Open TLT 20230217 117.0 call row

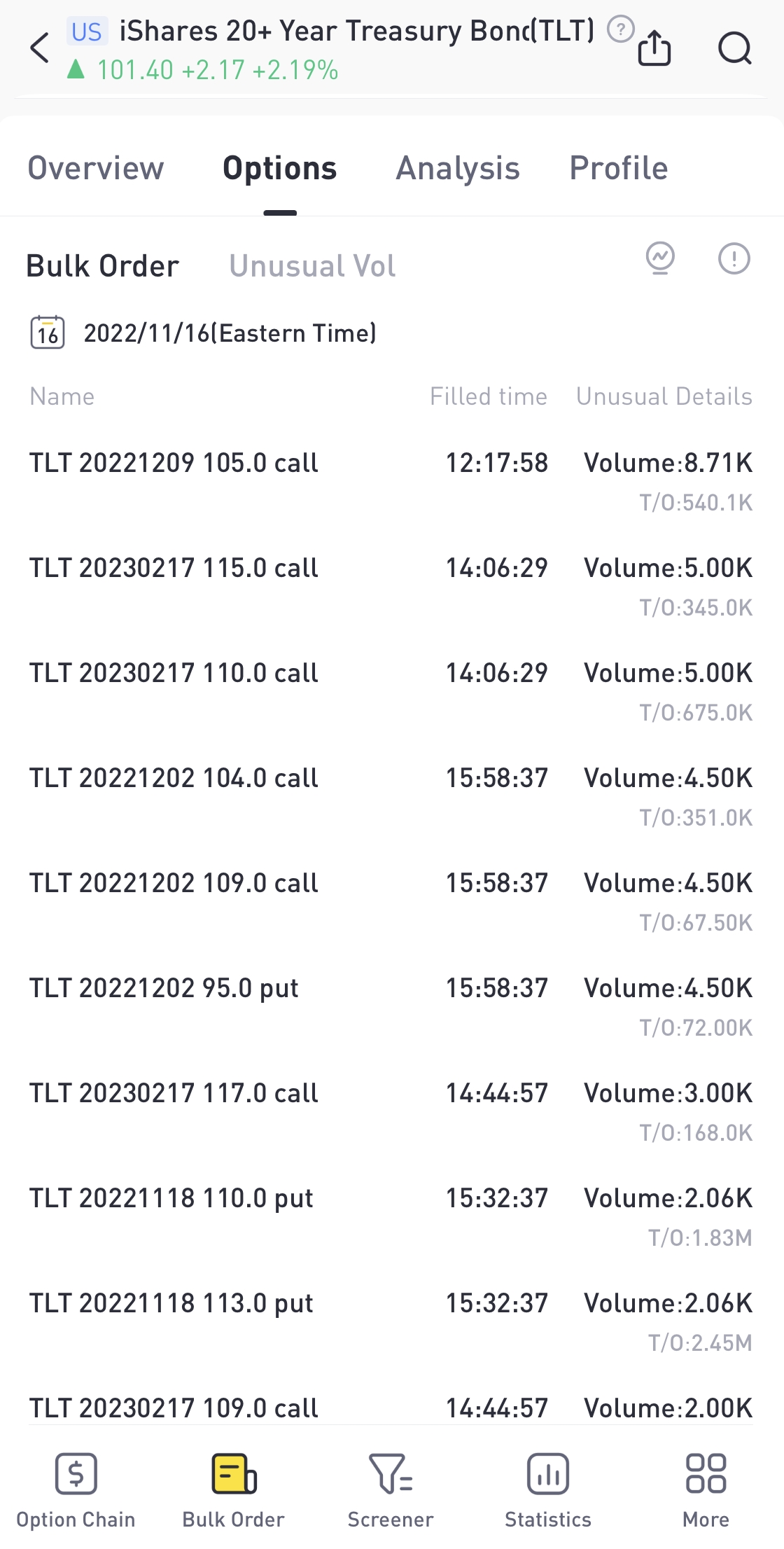pyautogui.click(x=174, y=1093)
